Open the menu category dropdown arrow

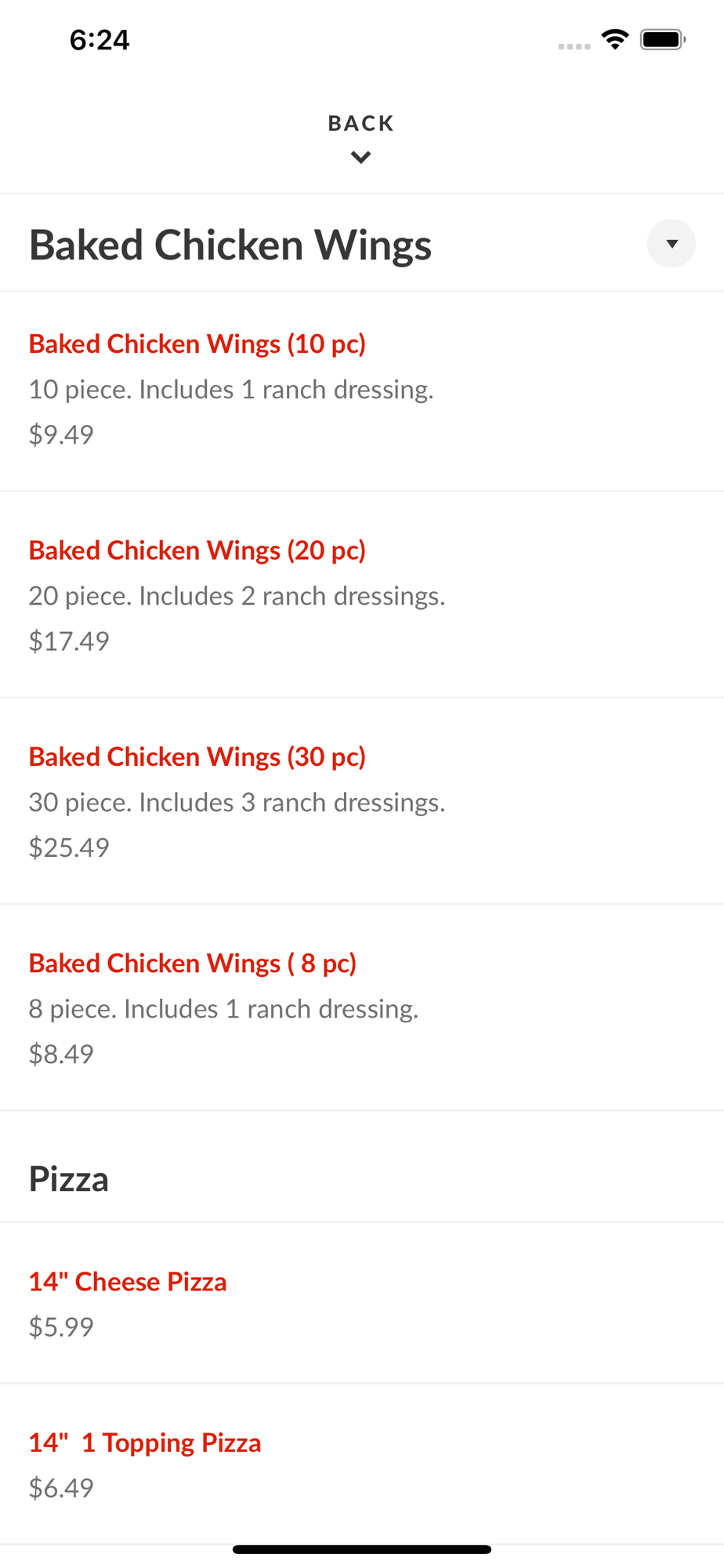click(x=672, y=244)
